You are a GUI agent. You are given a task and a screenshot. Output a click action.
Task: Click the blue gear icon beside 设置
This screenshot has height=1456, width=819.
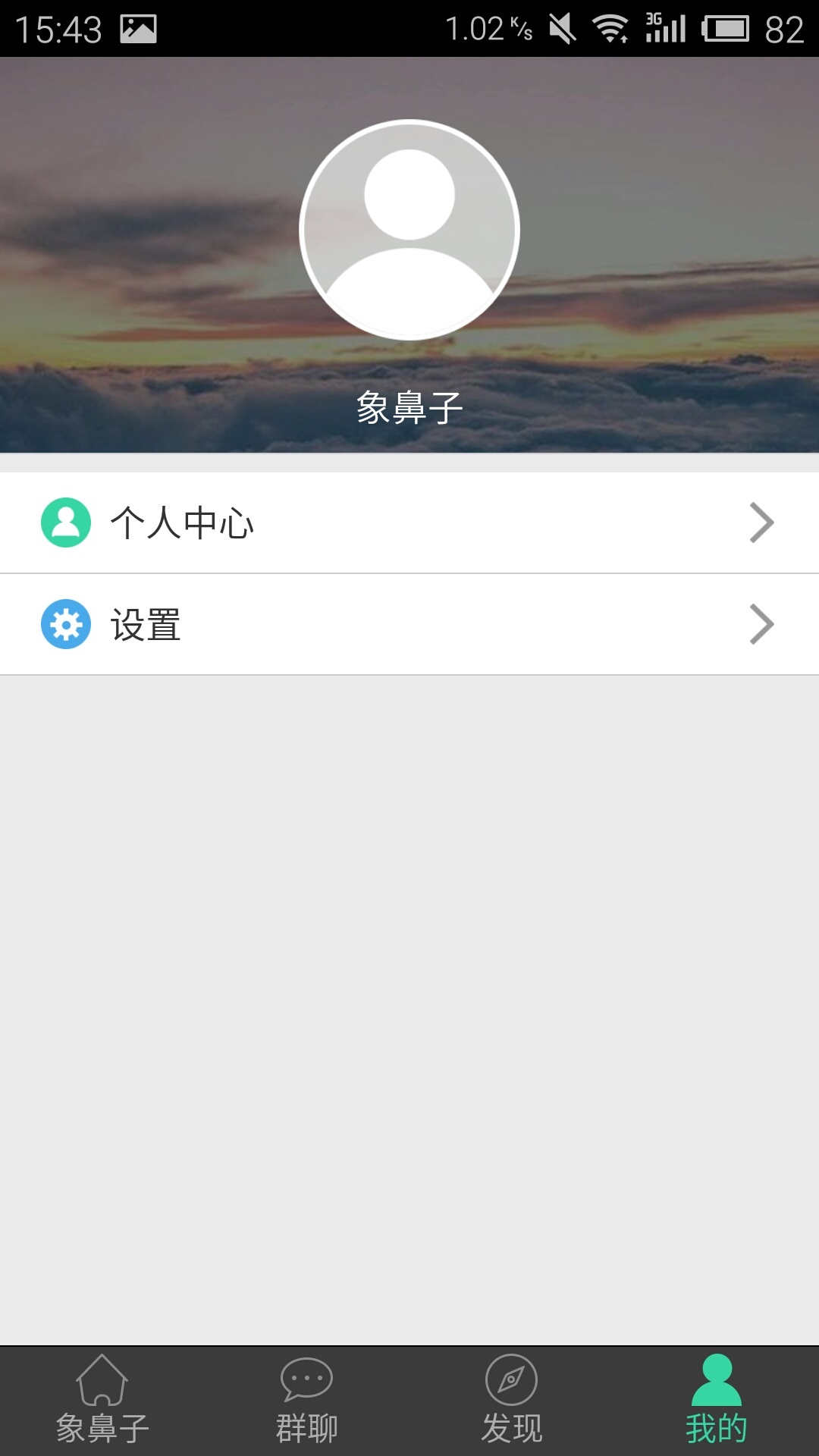click(x=64, y=624)
